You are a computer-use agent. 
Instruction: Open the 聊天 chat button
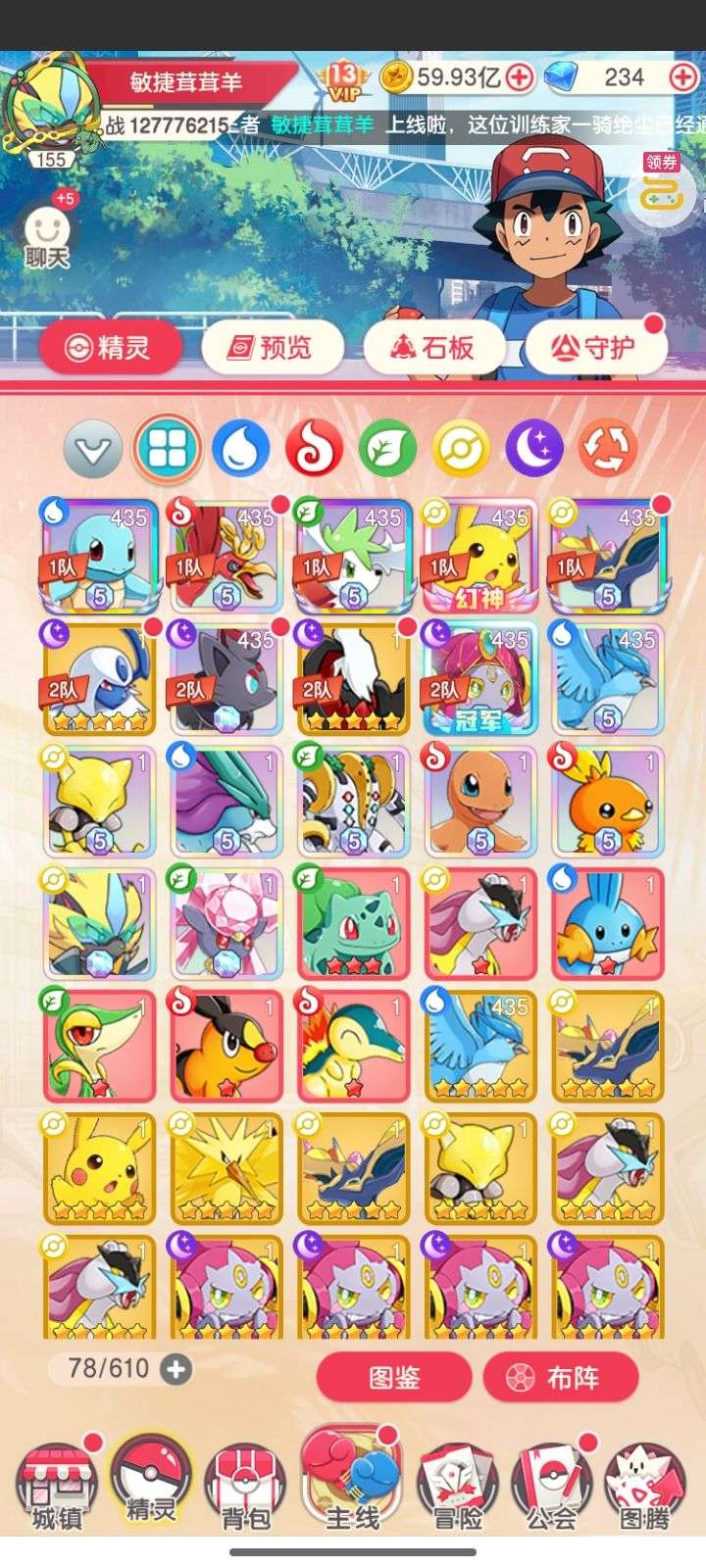[x=47, y=237]
